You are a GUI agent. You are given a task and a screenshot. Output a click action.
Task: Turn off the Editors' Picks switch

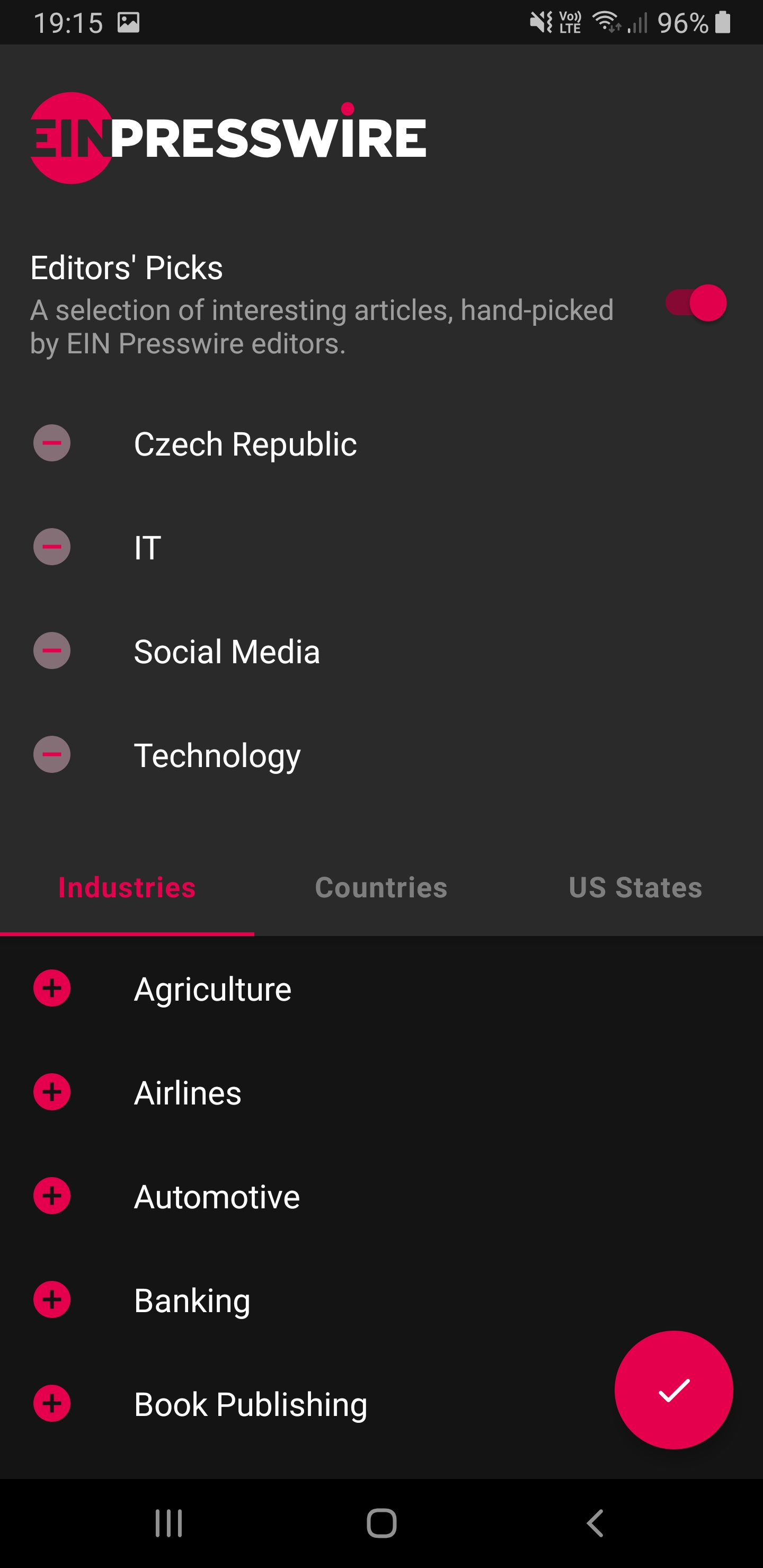696,303
